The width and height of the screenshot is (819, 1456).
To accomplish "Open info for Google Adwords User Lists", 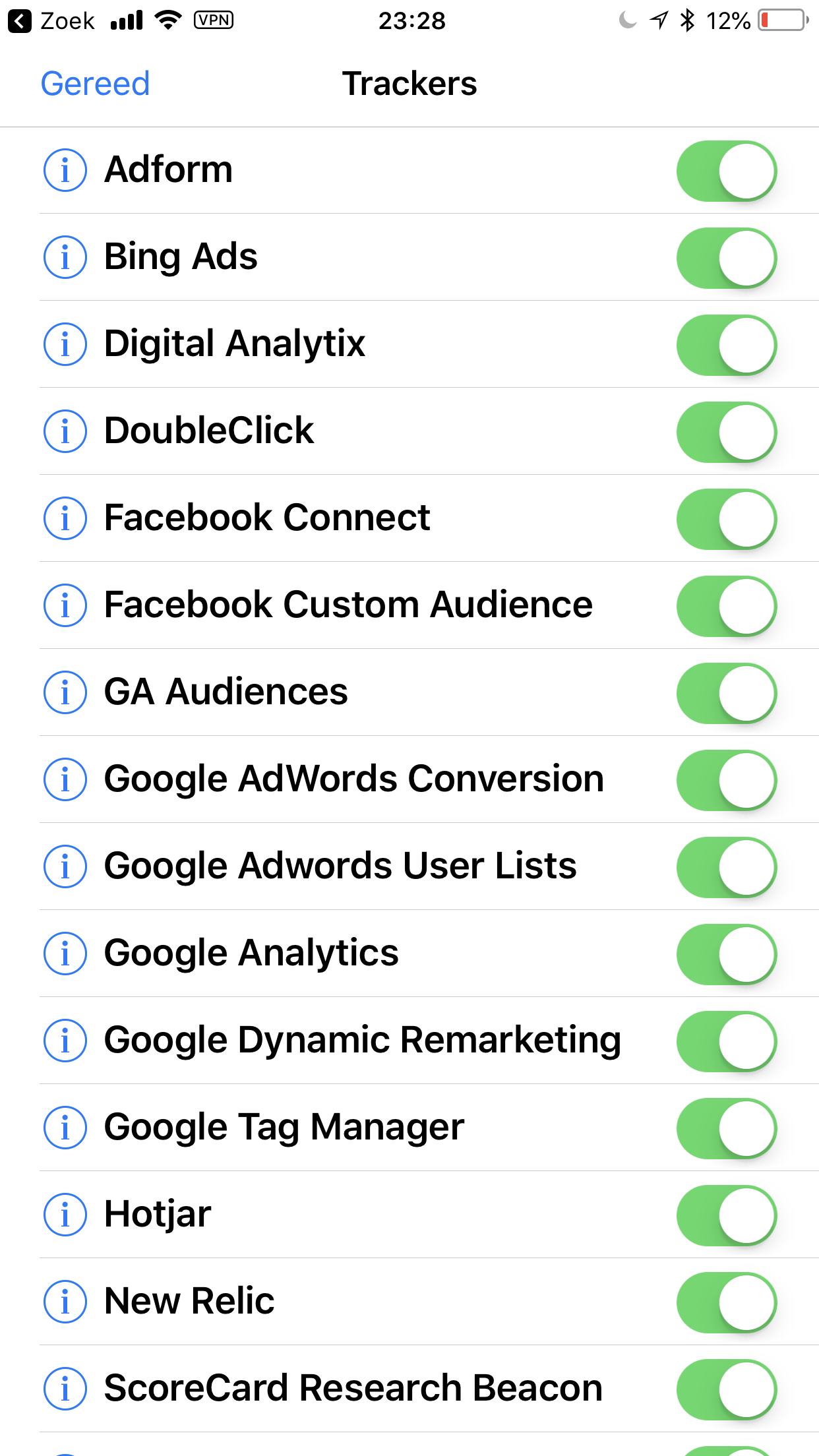I will (x=65, y=866).
